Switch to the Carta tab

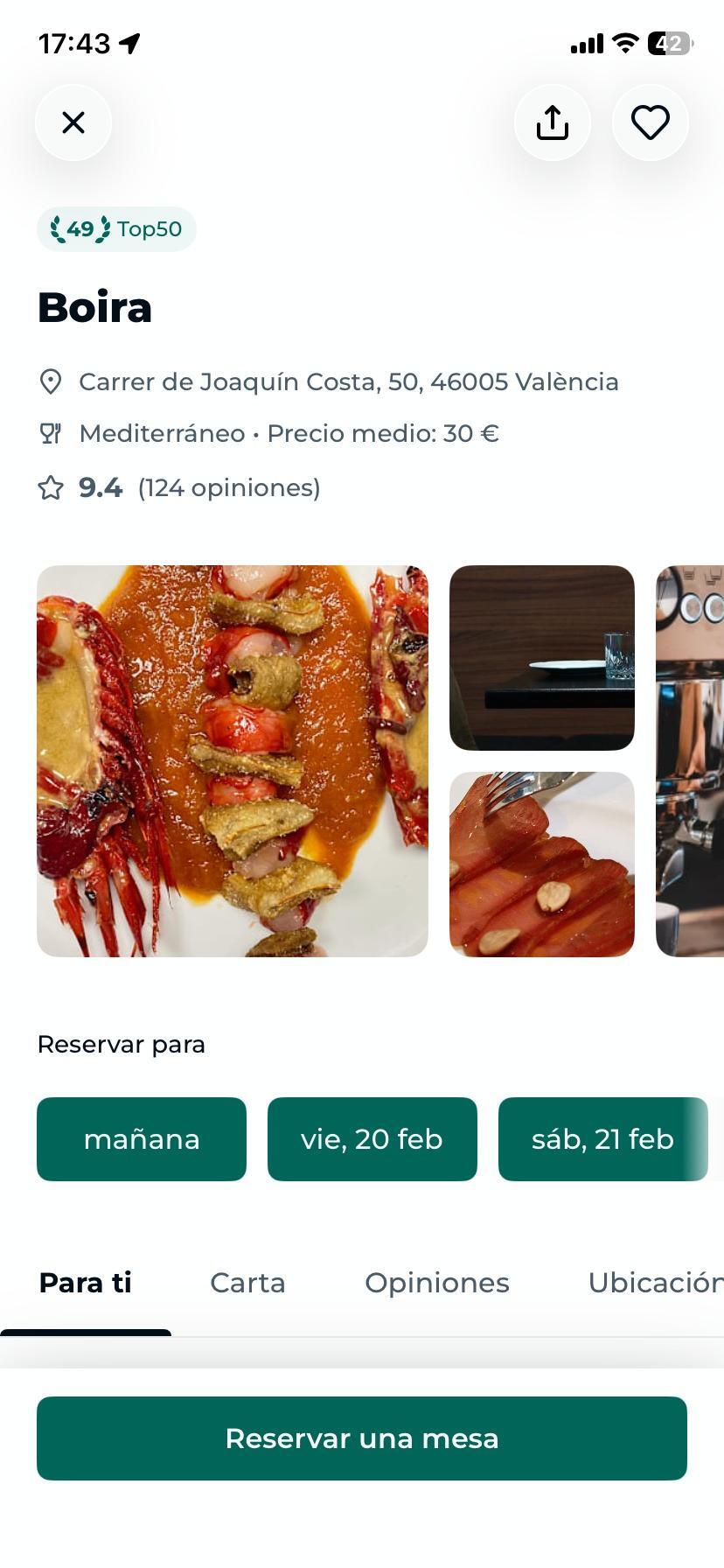(x=247, y=1283)
